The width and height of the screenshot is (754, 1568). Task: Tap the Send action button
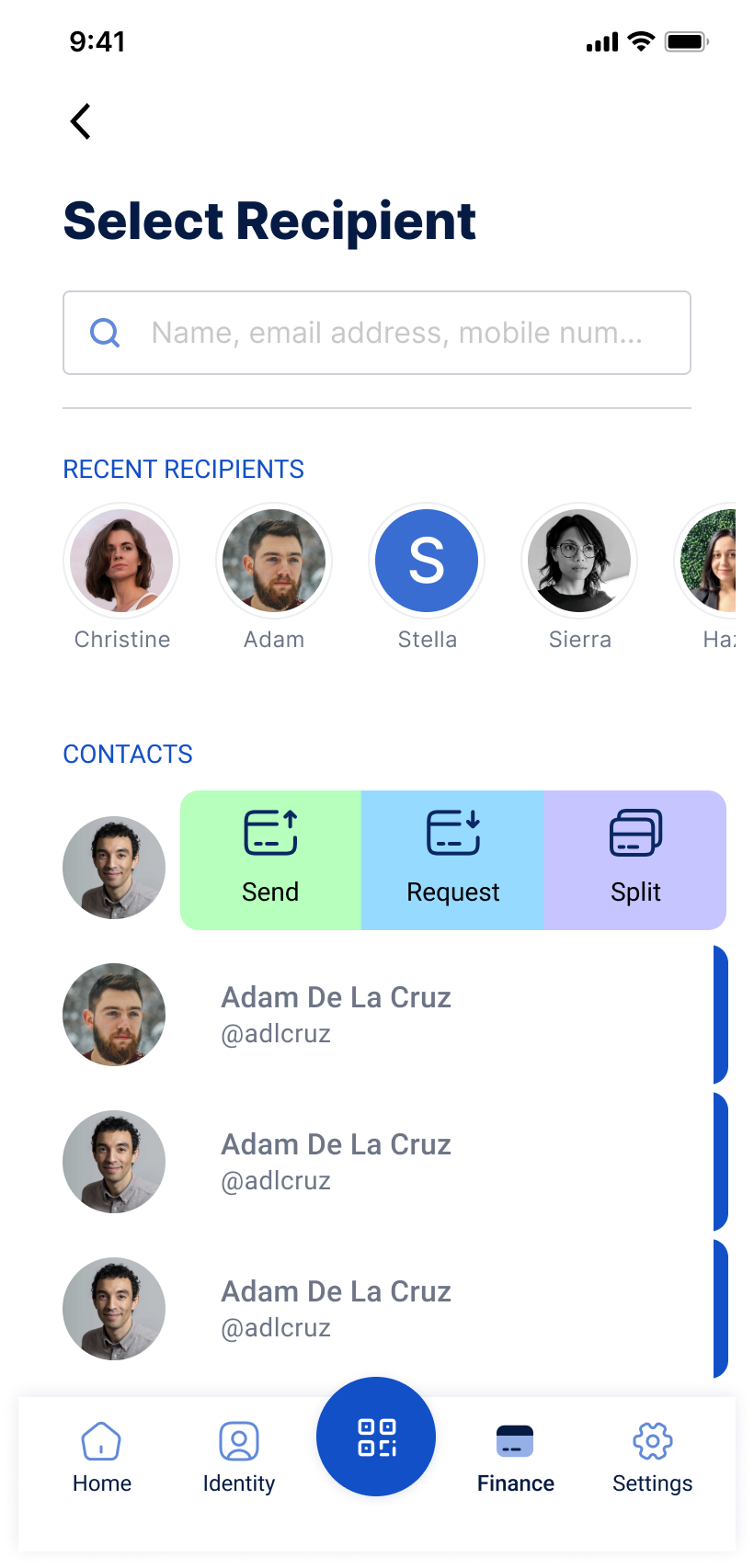coord(270,859)
